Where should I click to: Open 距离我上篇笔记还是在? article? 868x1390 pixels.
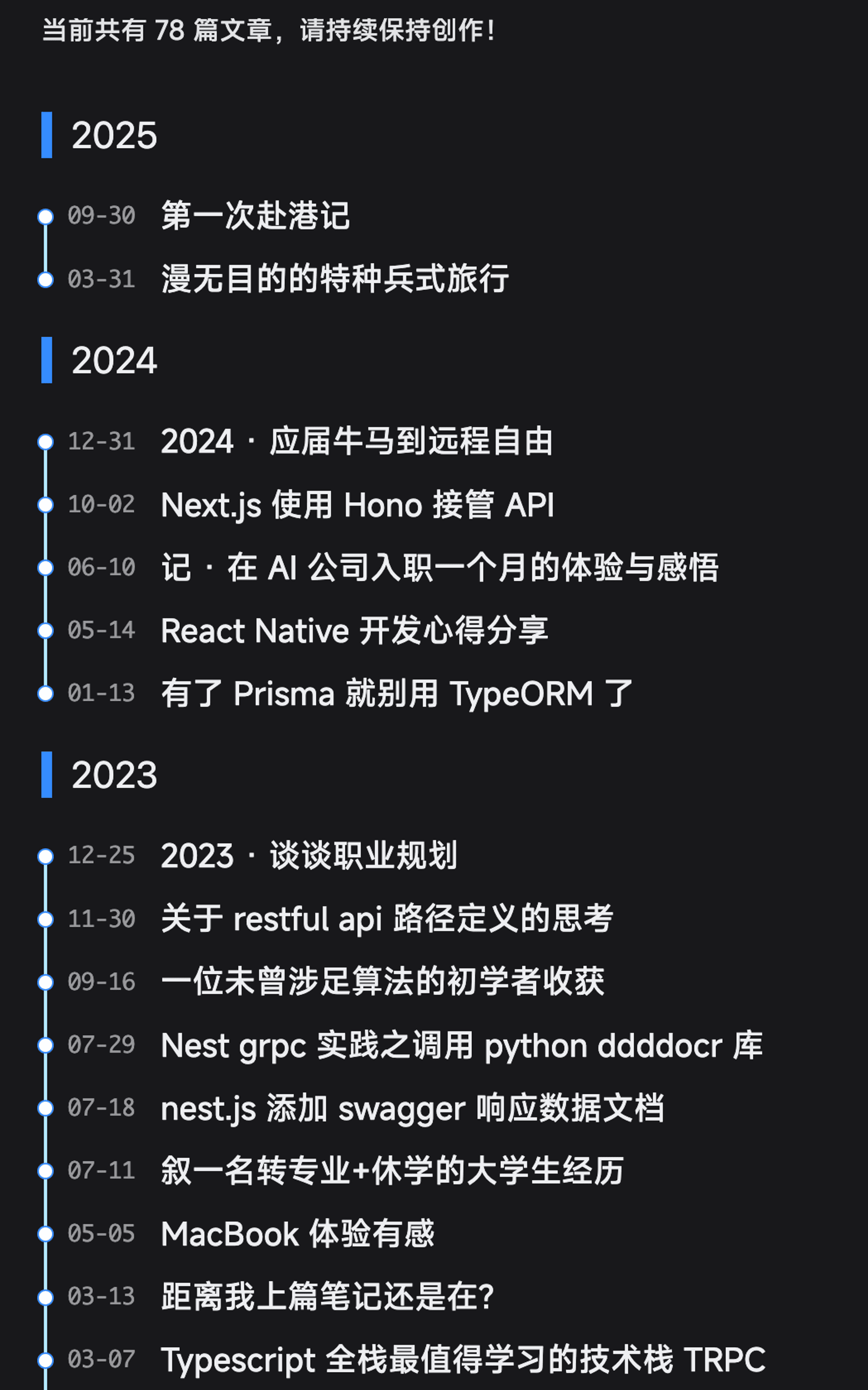327,1296
